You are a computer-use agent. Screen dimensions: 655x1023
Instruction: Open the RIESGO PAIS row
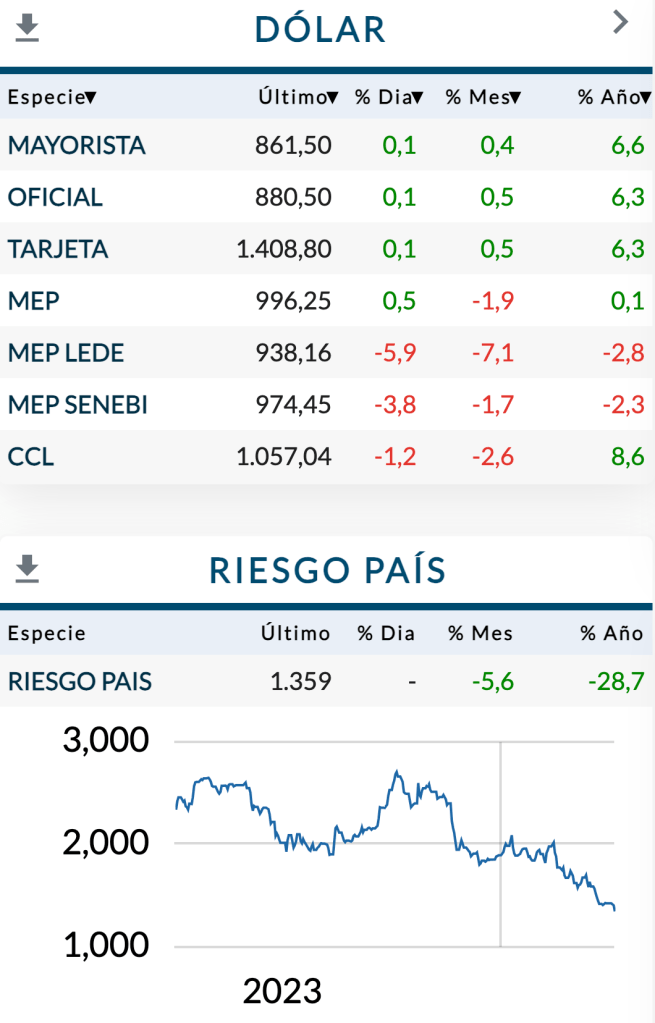80,682
